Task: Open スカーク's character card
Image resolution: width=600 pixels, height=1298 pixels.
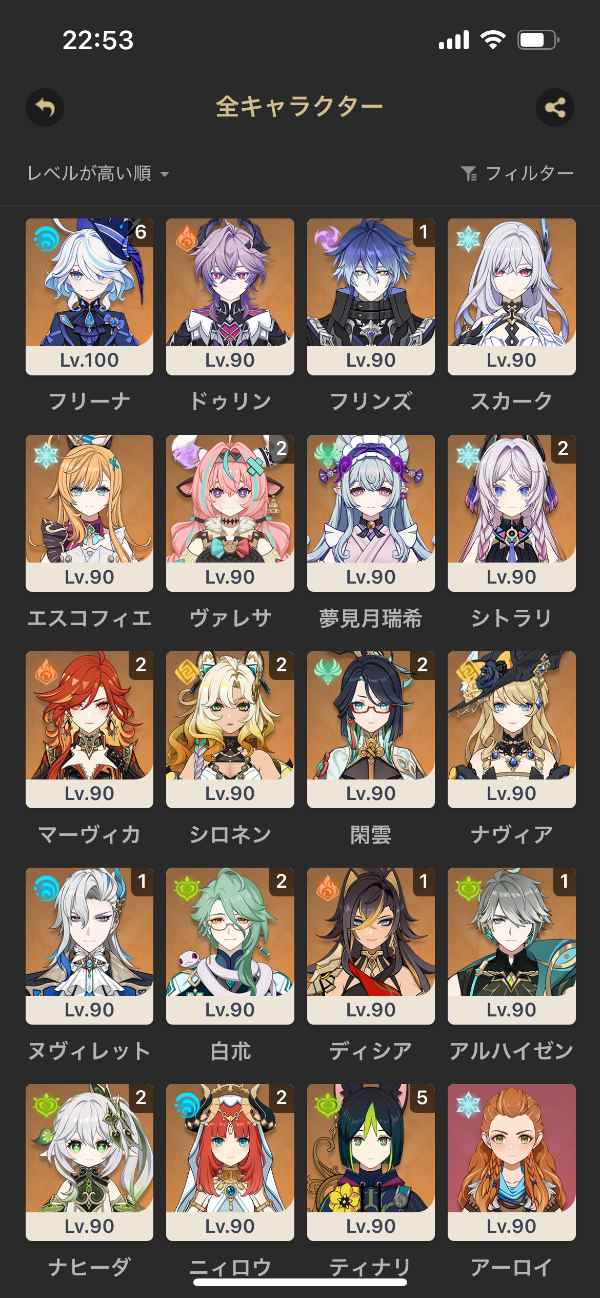Action: point(512,296)
